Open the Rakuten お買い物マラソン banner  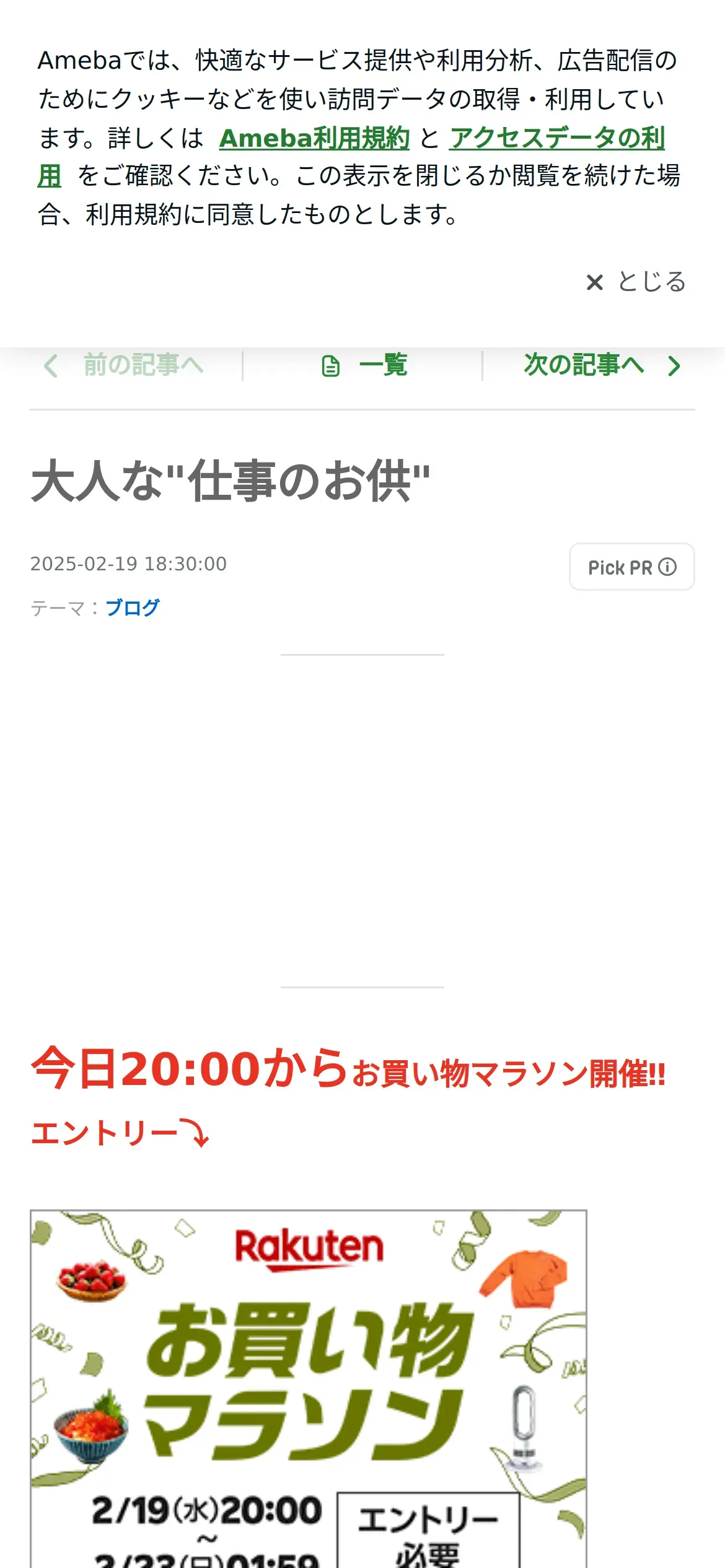(308, 1388)
